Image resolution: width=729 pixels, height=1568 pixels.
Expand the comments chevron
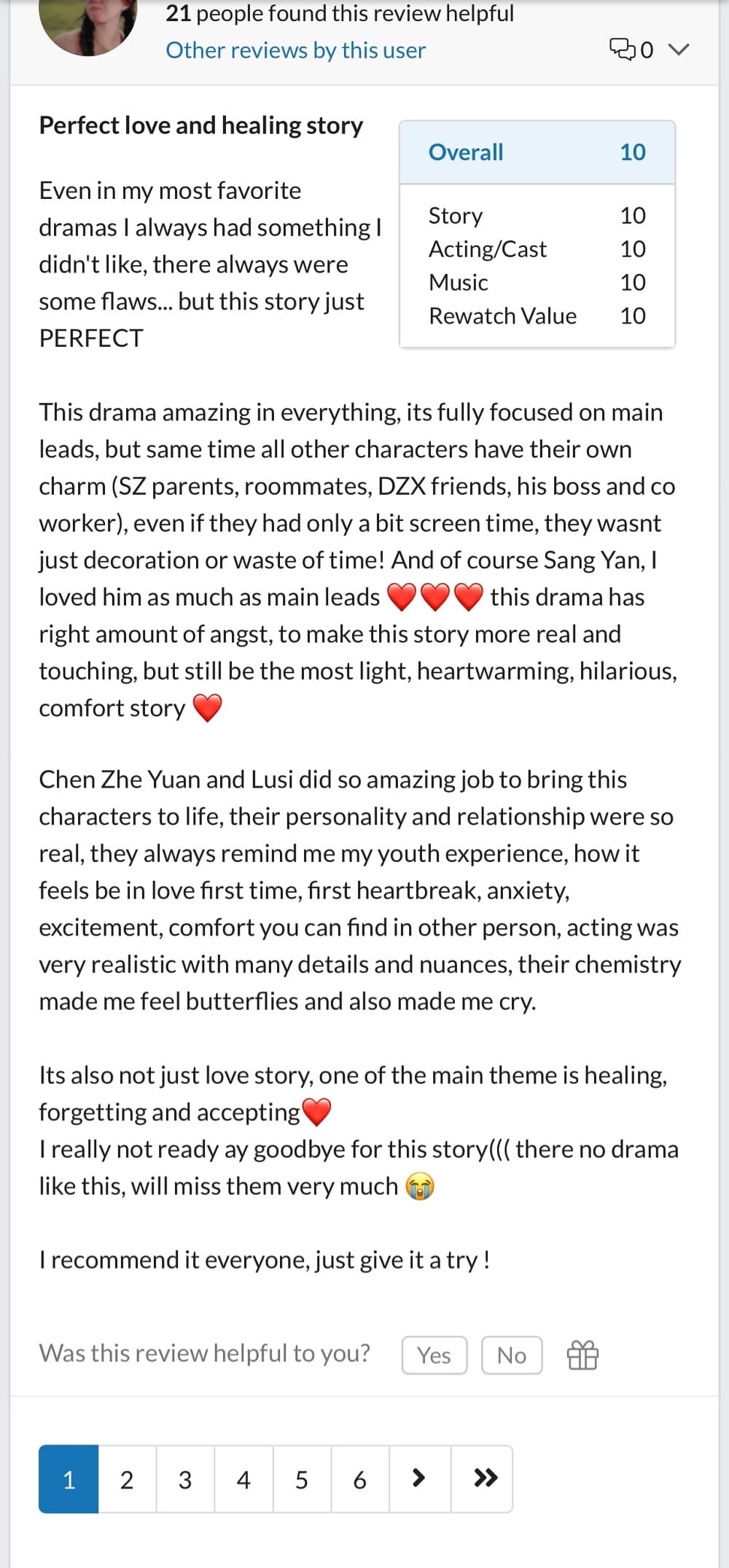(x=679, y=50)
